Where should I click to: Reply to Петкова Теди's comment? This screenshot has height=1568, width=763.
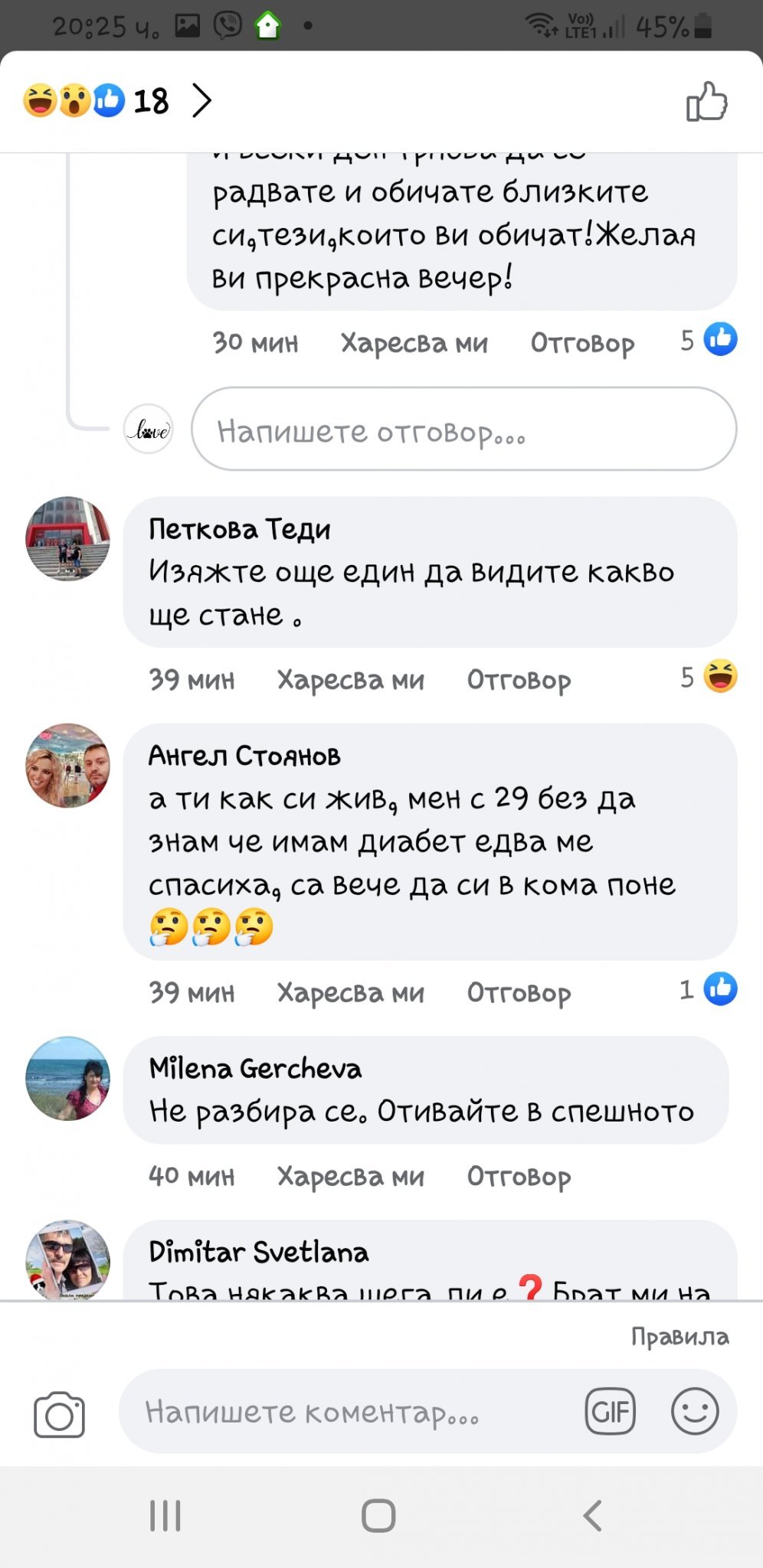(519, 680)
